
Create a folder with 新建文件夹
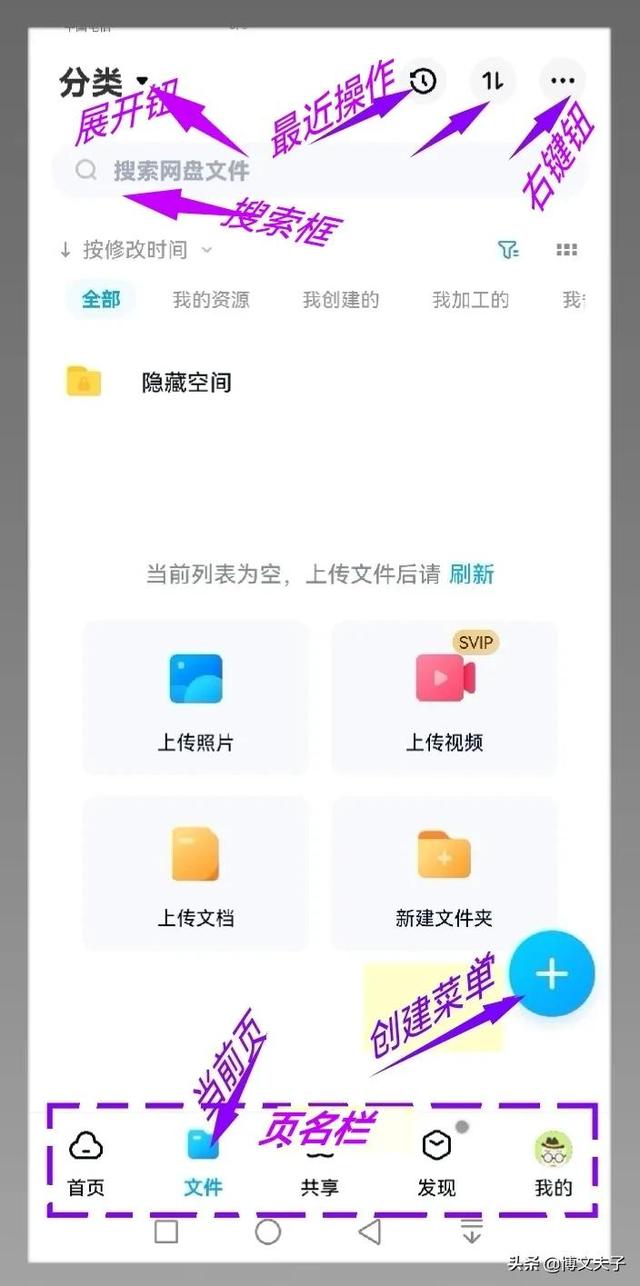[x=445, y=873]
